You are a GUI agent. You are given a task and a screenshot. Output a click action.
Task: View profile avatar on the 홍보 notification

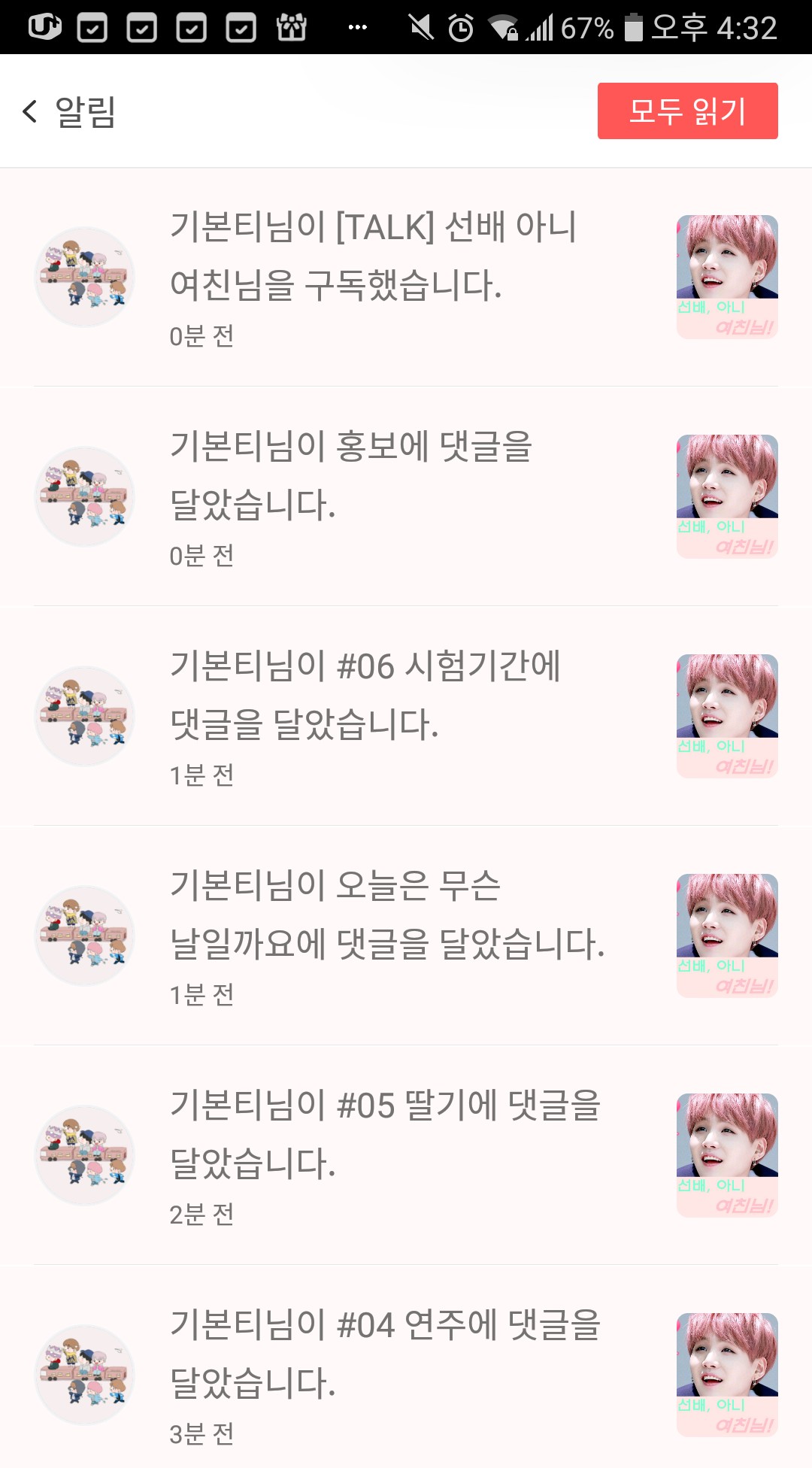pos(85,496)
